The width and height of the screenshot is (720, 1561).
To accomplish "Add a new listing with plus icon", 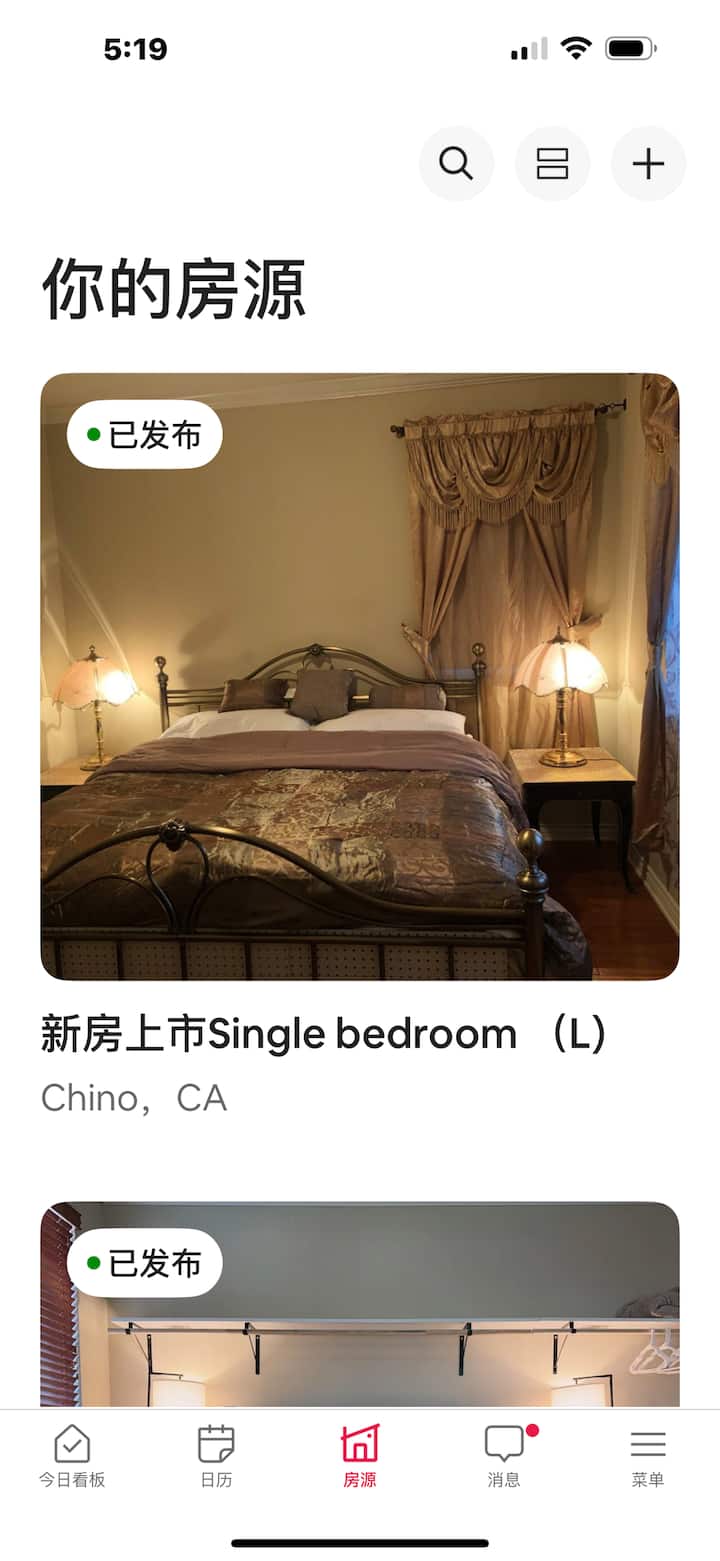I will click(648, 163).
